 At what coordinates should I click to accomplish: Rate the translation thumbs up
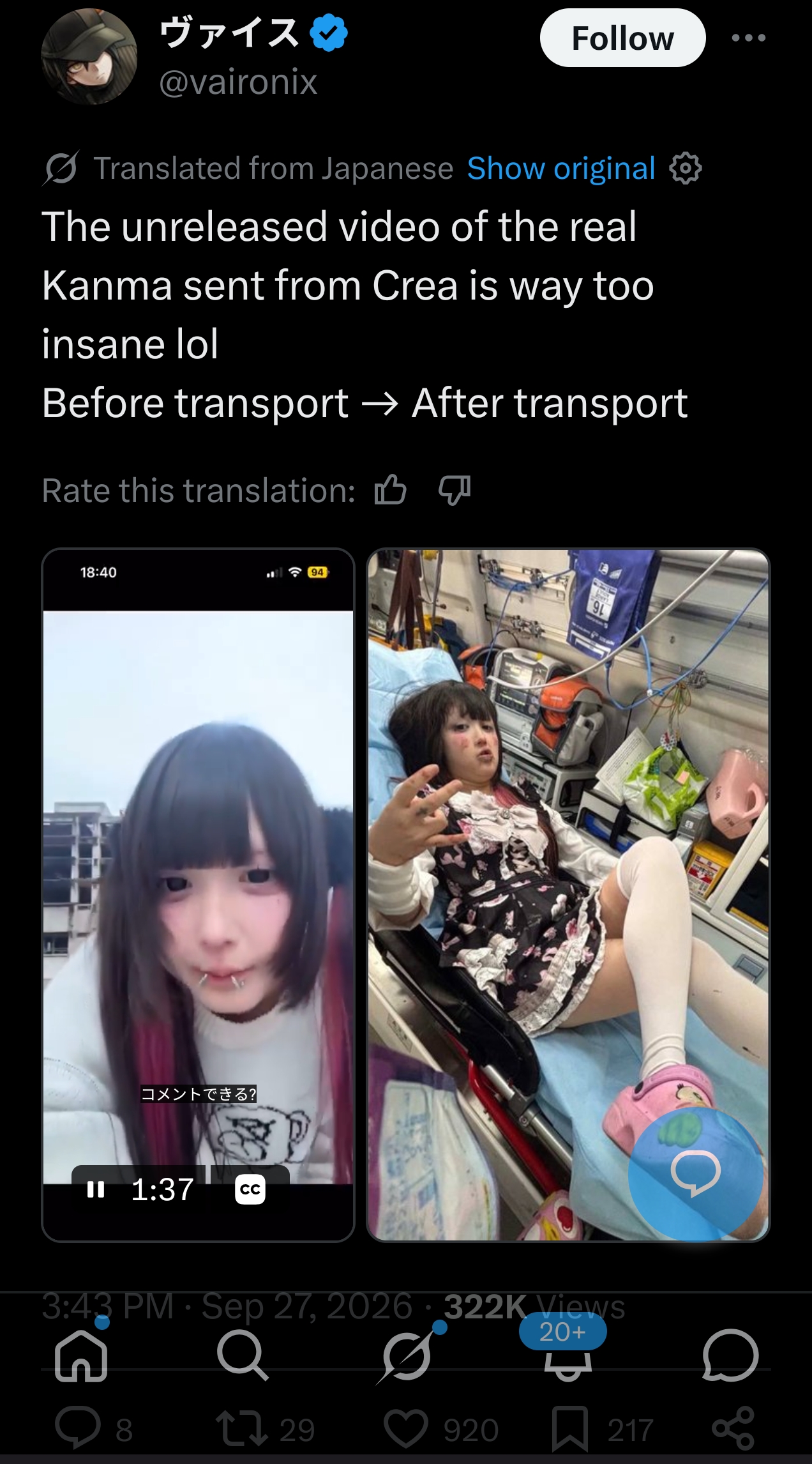coord(390,491)
